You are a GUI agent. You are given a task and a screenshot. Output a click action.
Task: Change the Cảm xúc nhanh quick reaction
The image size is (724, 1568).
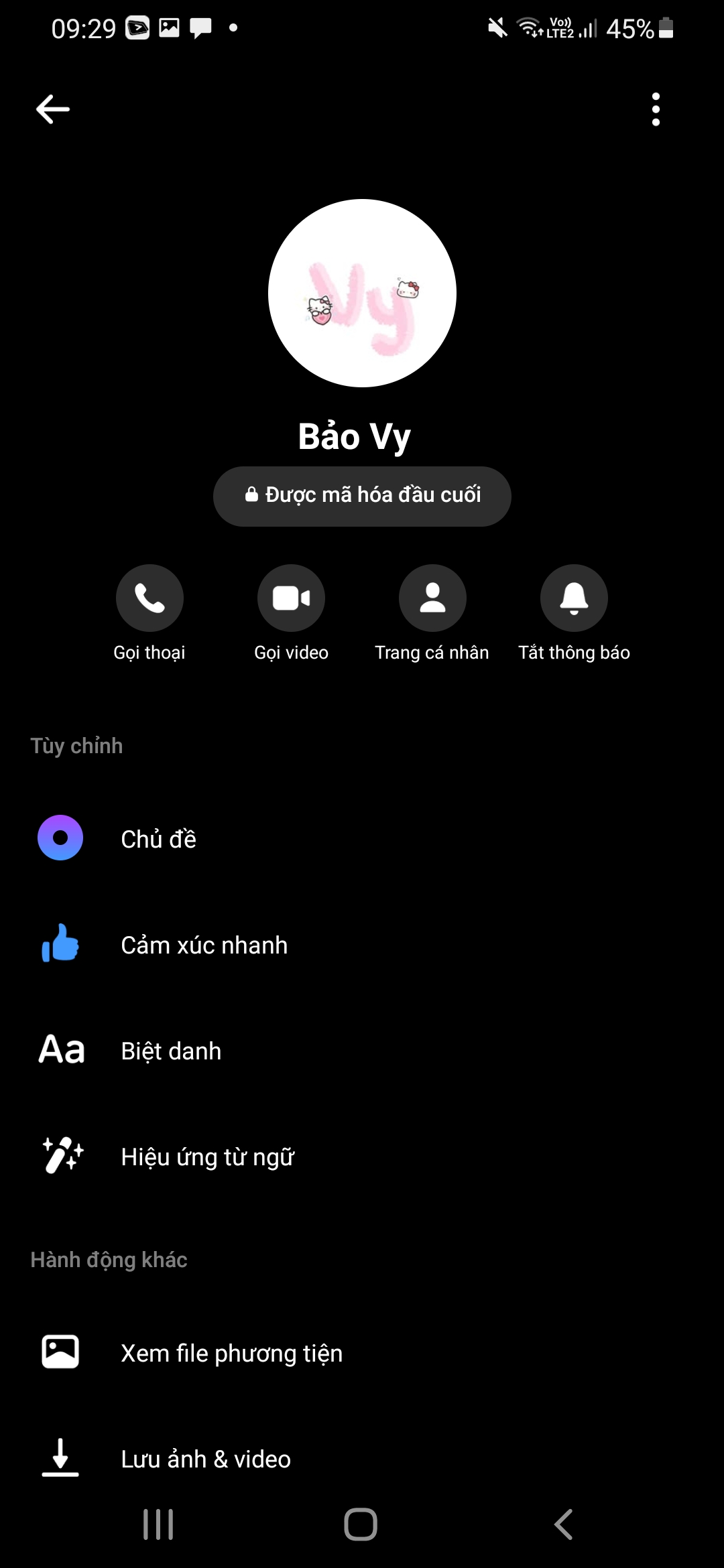[x=204, y=945]
